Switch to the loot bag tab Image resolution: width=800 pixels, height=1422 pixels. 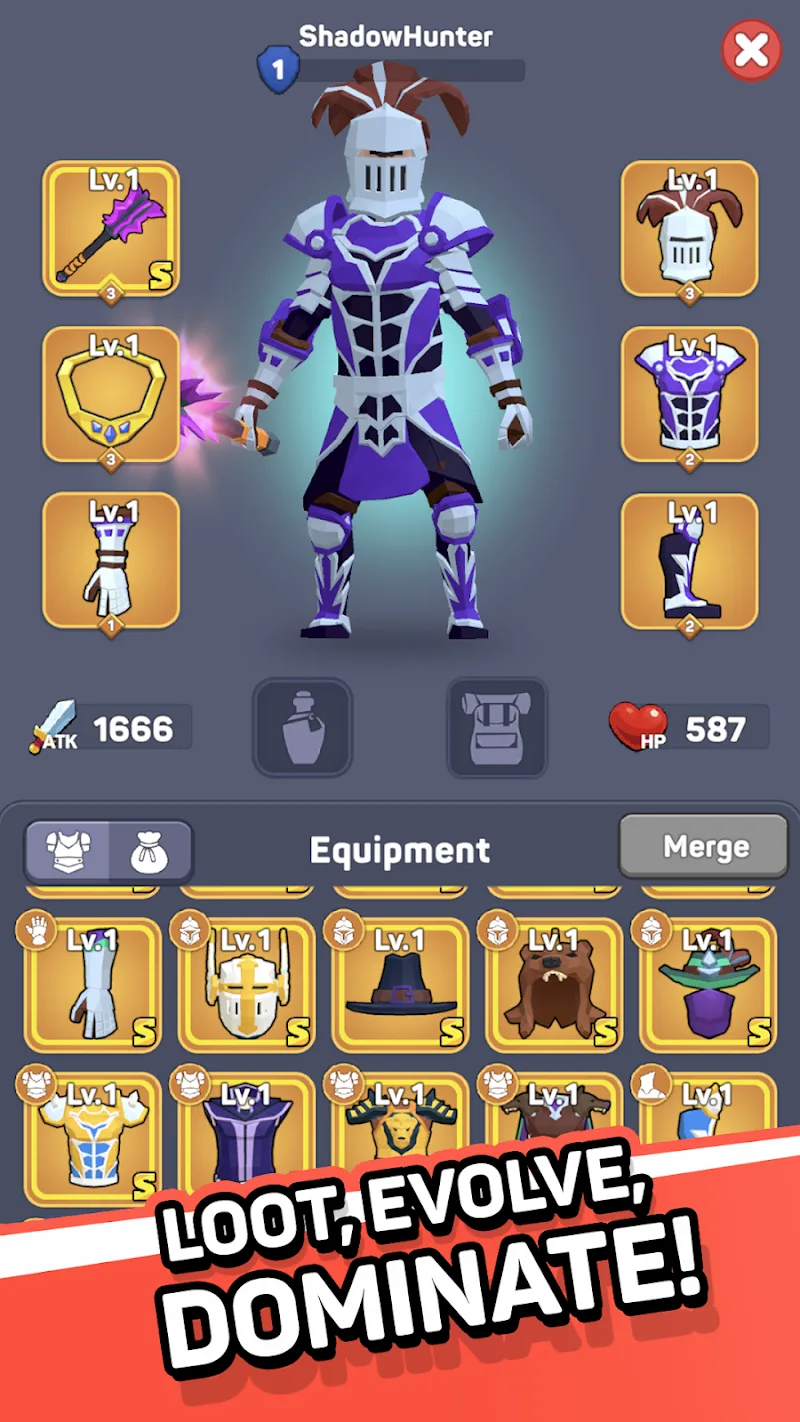click(149, 851)
